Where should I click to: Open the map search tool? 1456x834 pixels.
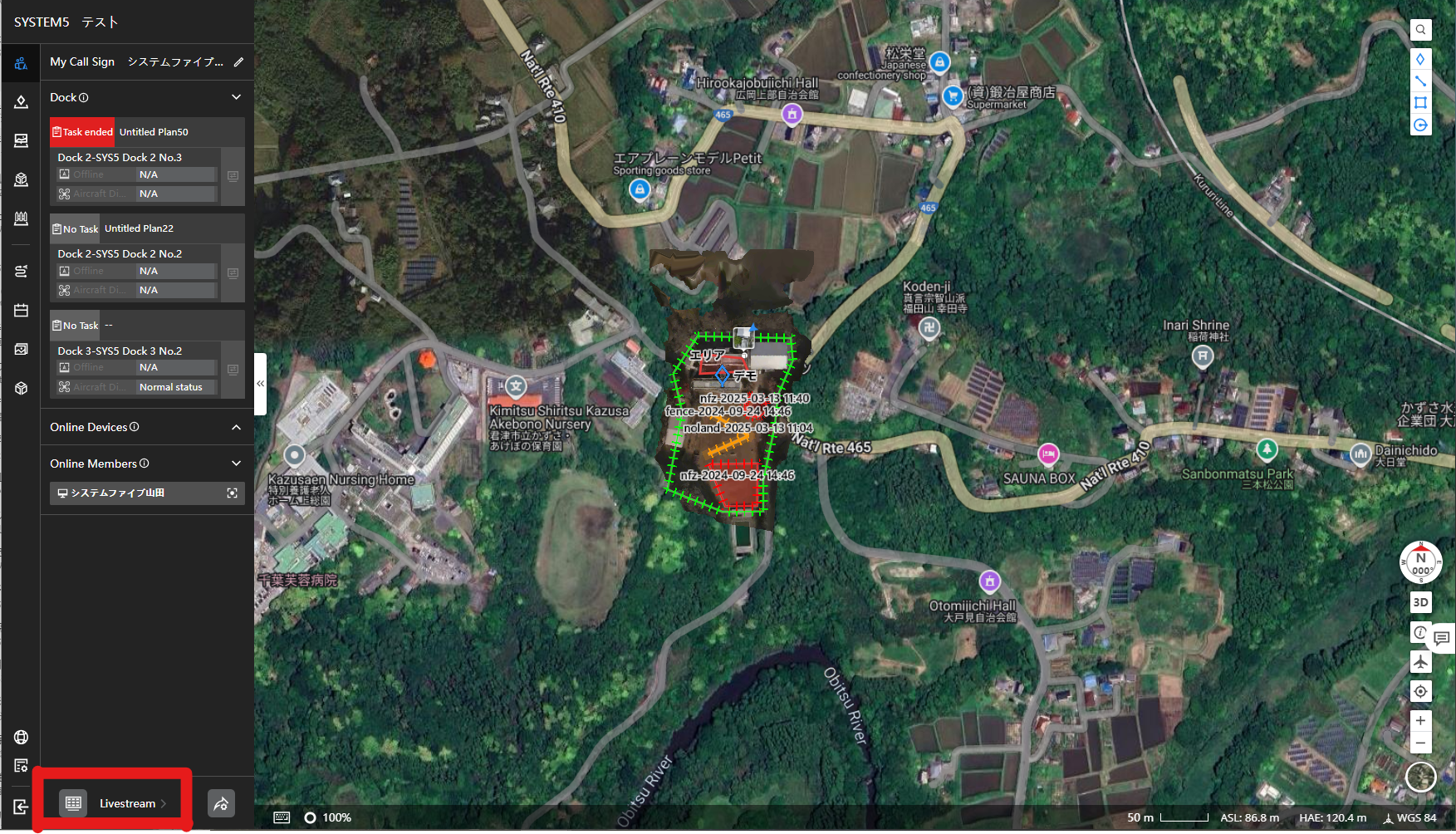tap(1421, 30)
